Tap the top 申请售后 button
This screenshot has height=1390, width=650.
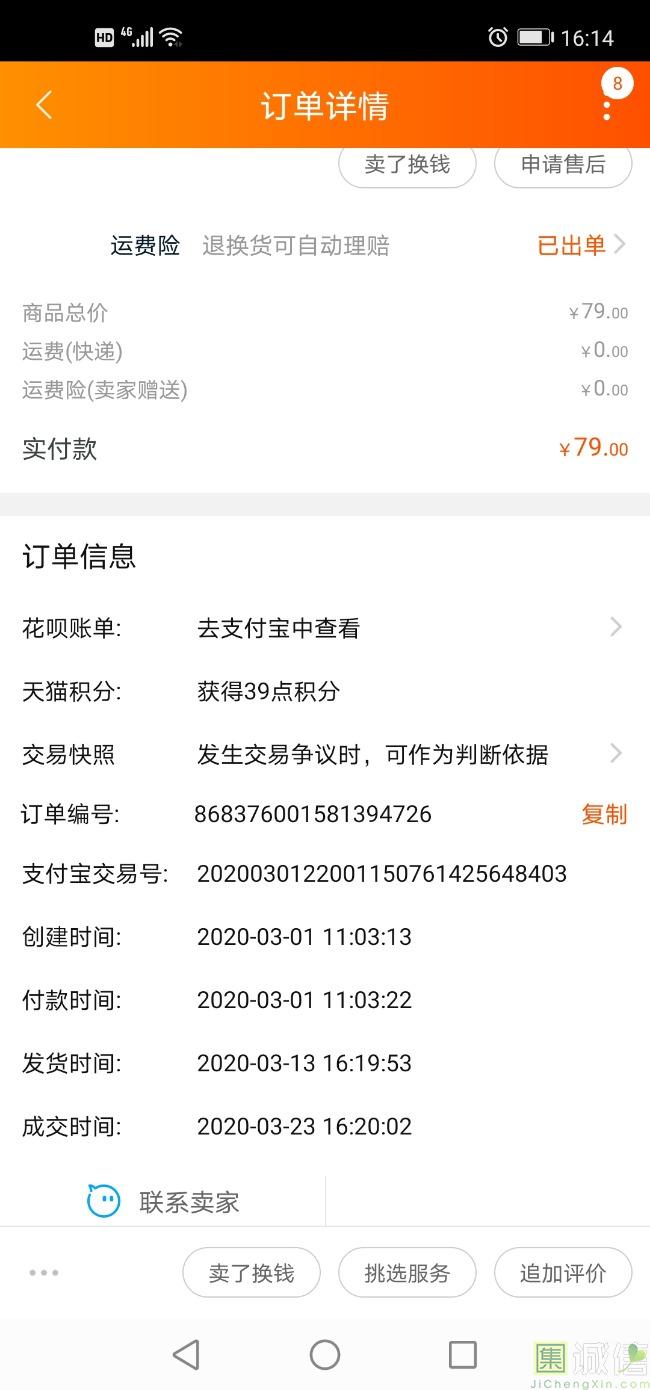(562, 165)
